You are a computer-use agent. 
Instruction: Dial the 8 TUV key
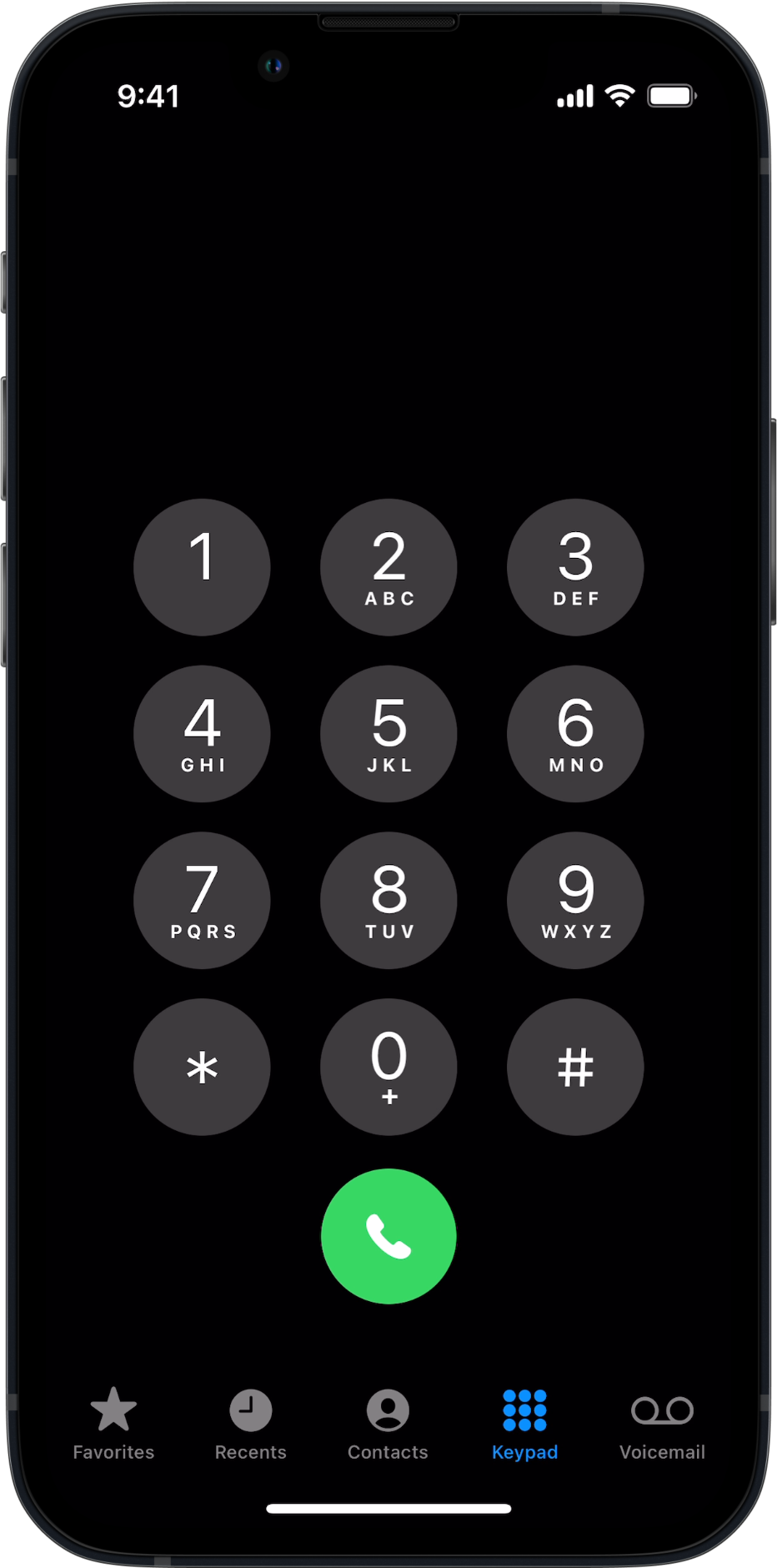point(388,900)
